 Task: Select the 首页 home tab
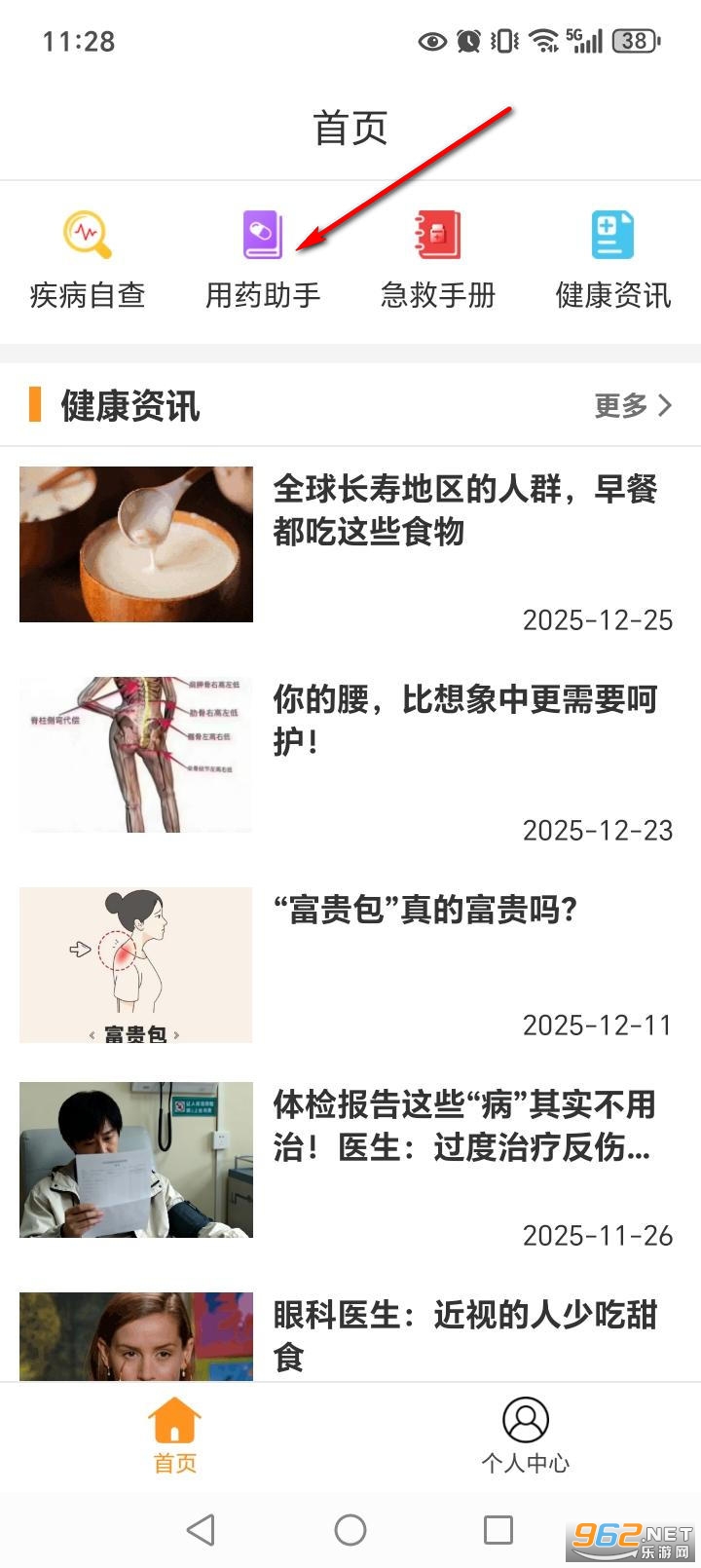click(x=175, y=1435)
